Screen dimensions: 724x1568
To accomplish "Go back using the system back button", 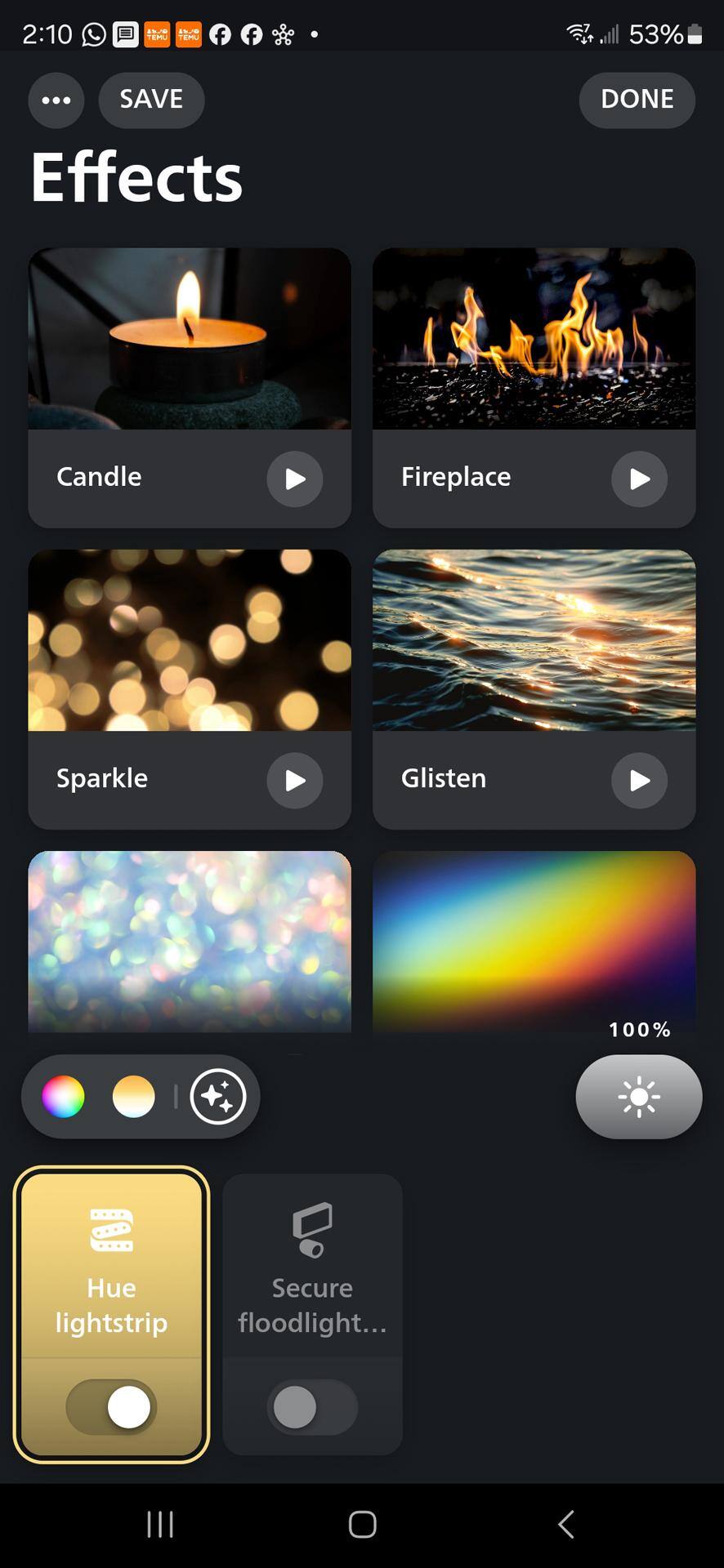I will (565, 1524).
